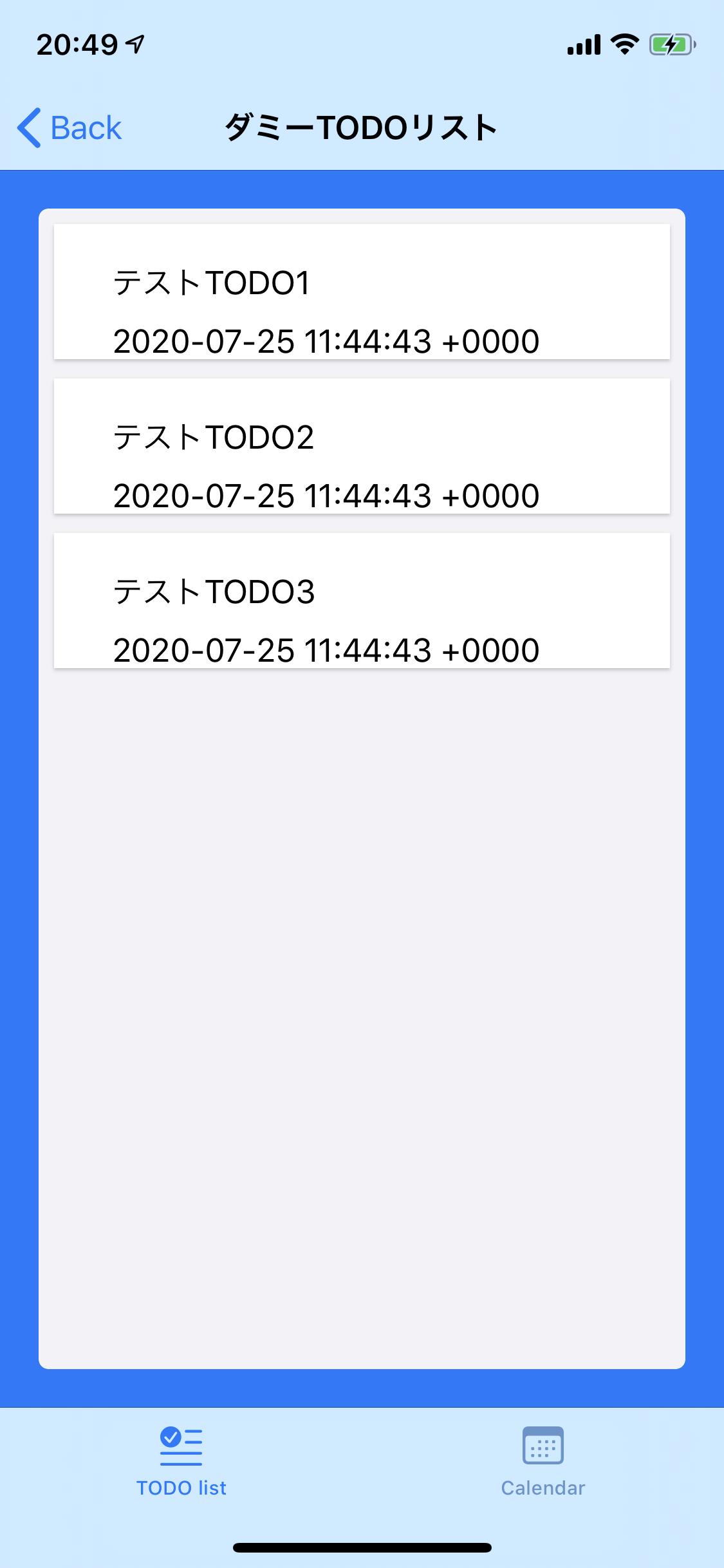Go back using the Back button
Screen dimensions: 724x1568
[x=70, y=127]
